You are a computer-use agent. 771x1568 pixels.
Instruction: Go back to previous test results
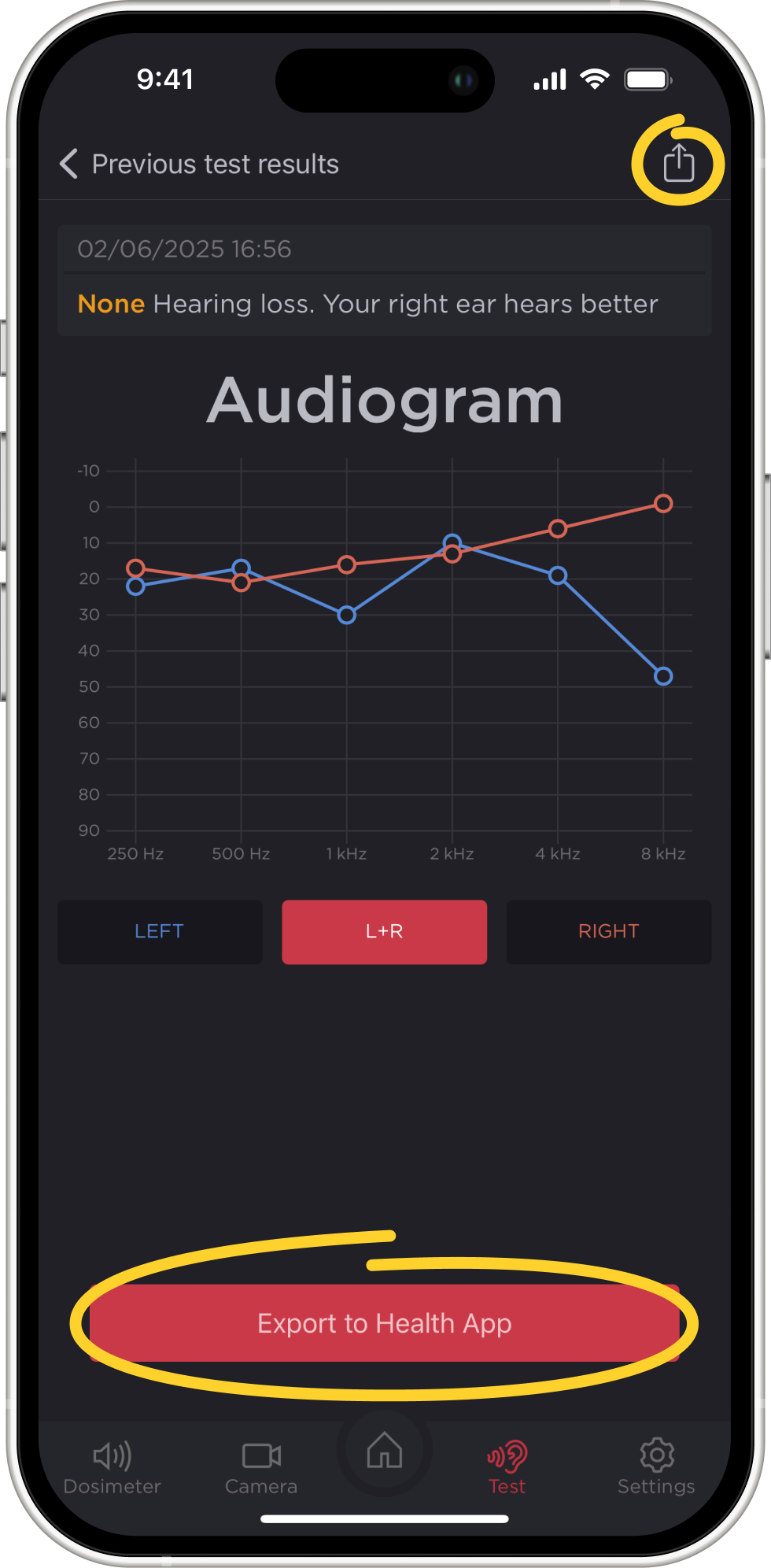click(69, 164)
